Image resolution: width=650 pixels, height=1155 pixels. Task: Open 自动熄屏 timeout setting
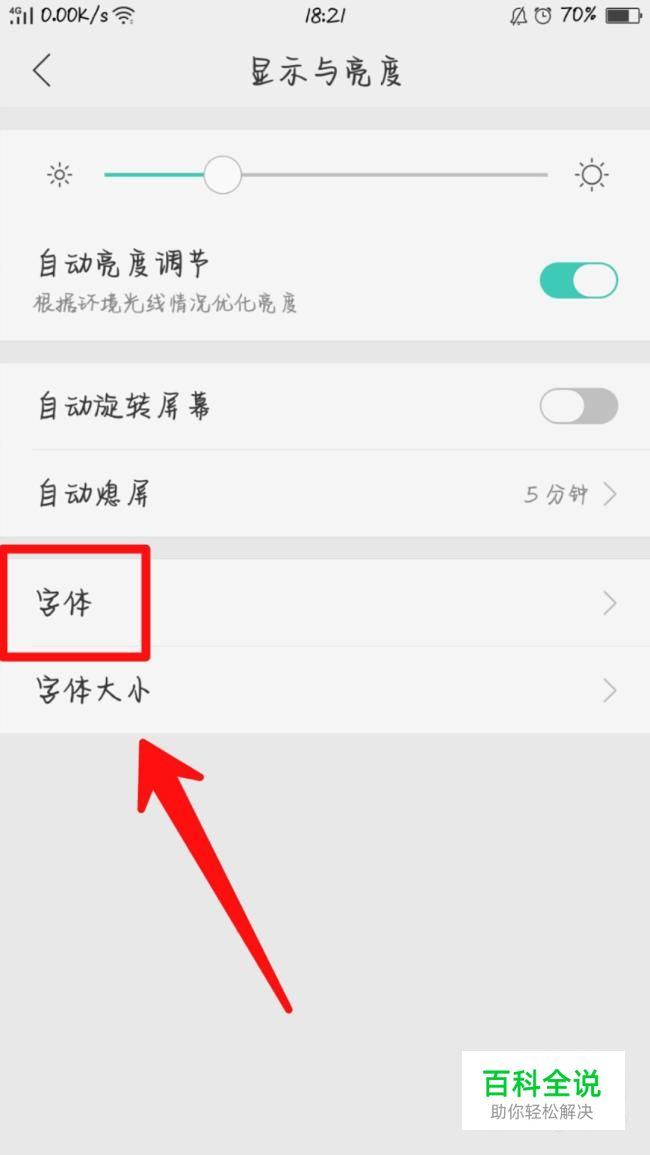325,494
